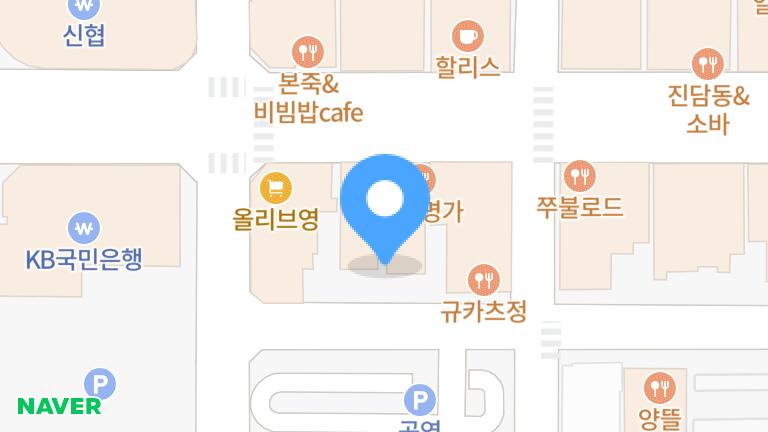The height and width of the screenshot is (432, 768).
Task: Open the 올리브영 shop marker
Action: [x=276, y=187]
